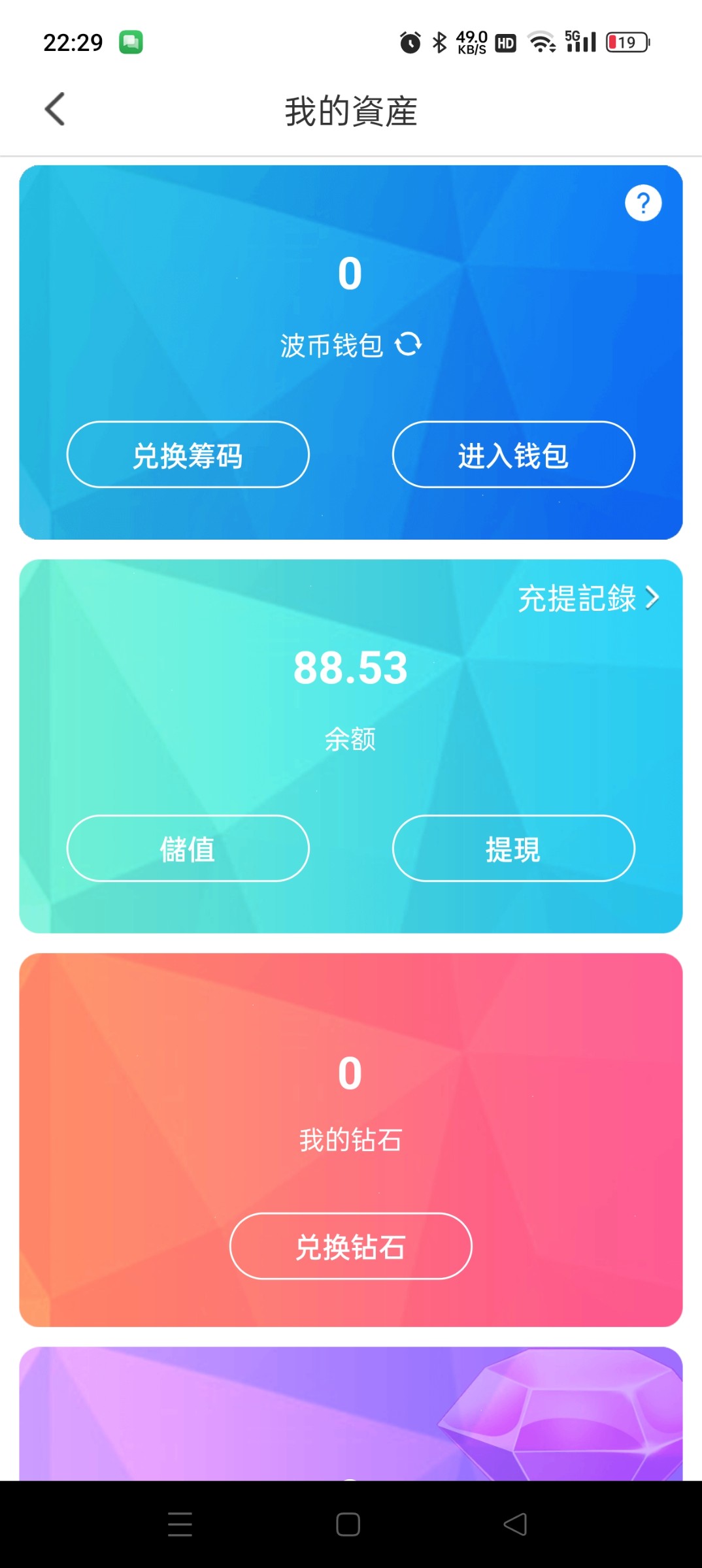
Task: Tap the 兑换筹码 button
Action: 188,455
